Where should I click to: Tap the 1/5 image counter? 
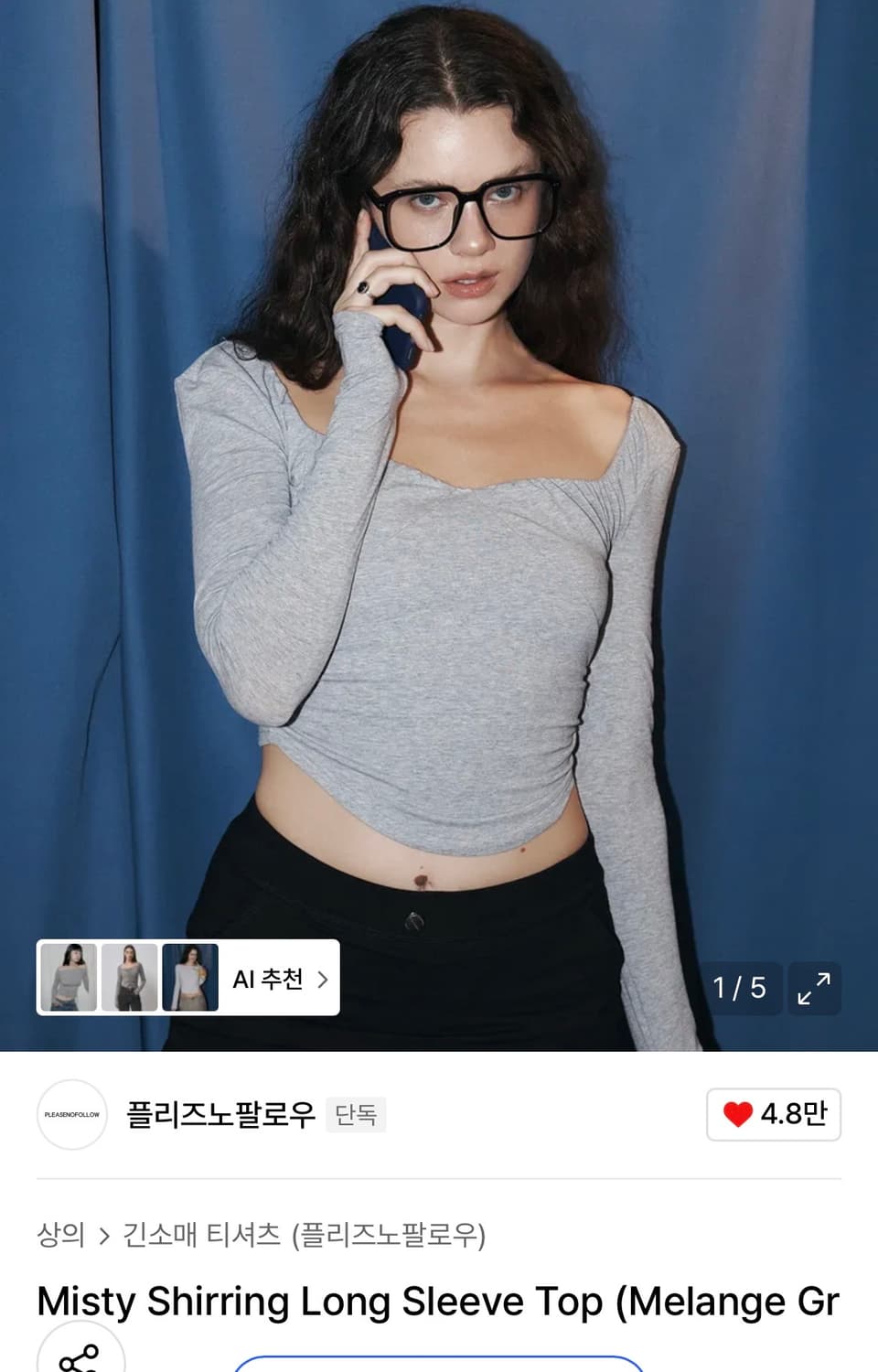737,989
